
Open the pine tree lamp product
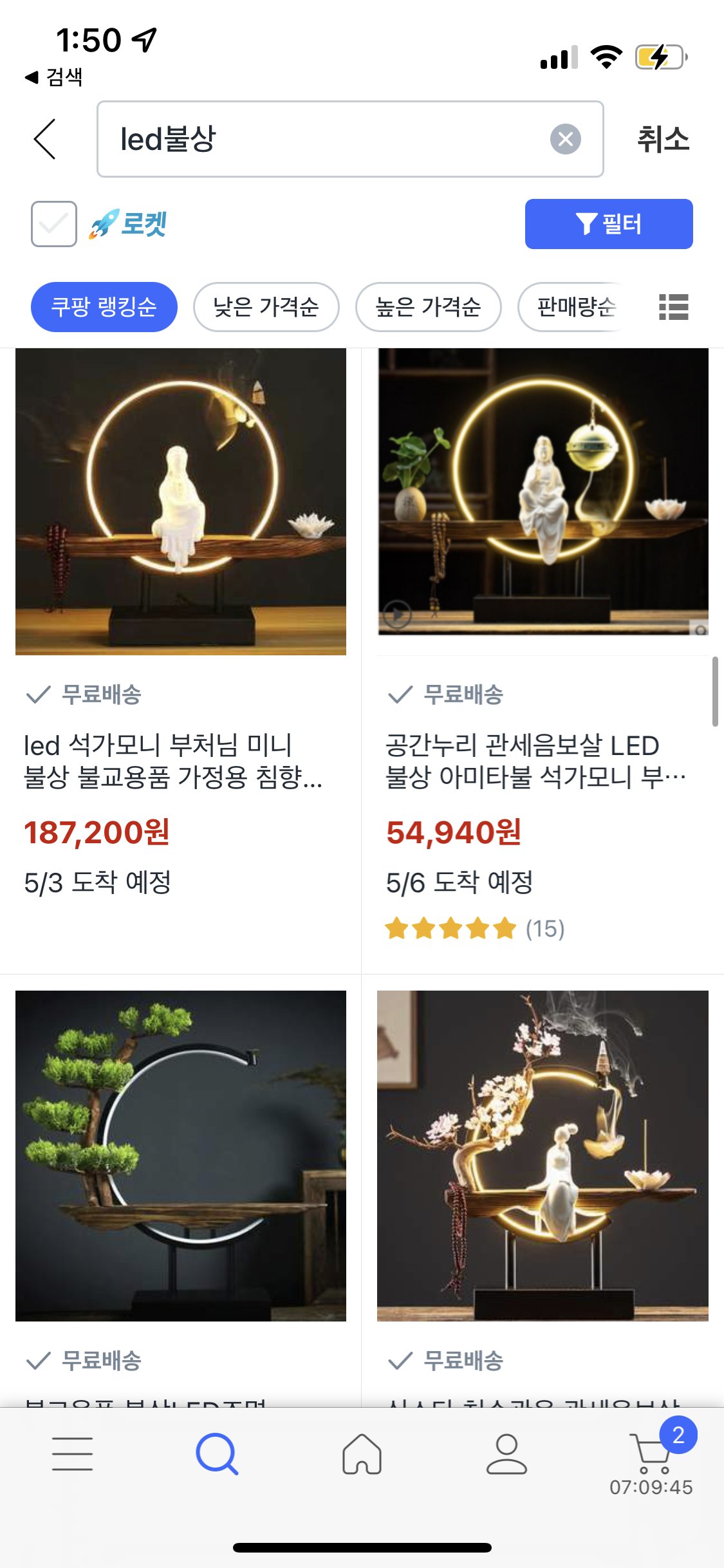click(x=180, y=1155)
